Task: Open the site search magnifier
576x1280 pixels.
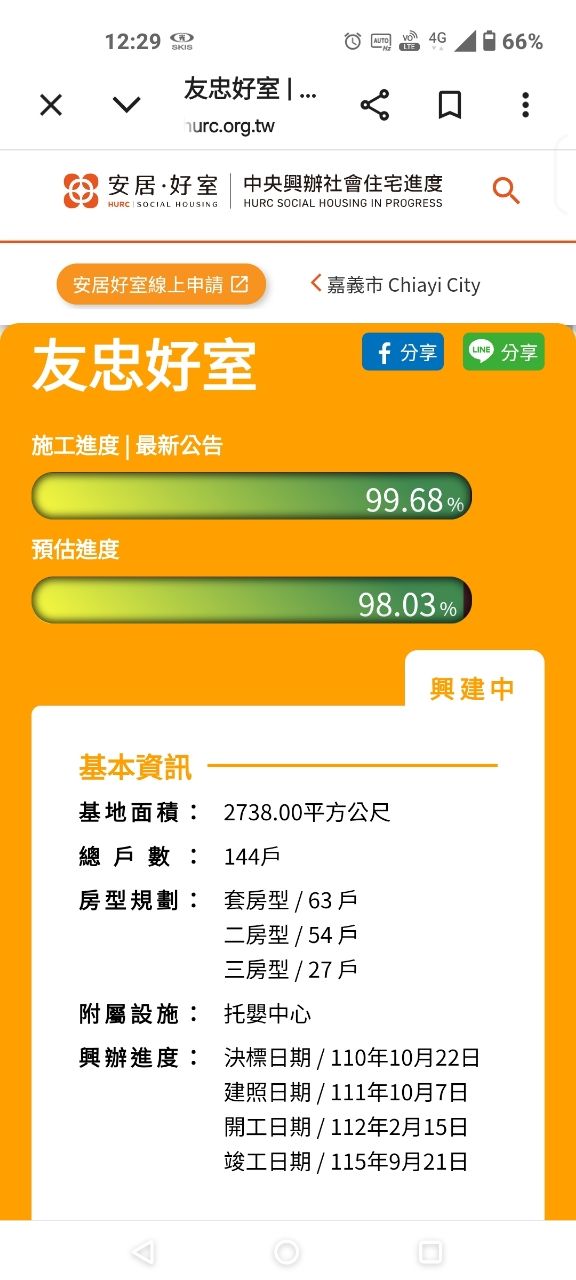Action: click(x=506, y=190)
